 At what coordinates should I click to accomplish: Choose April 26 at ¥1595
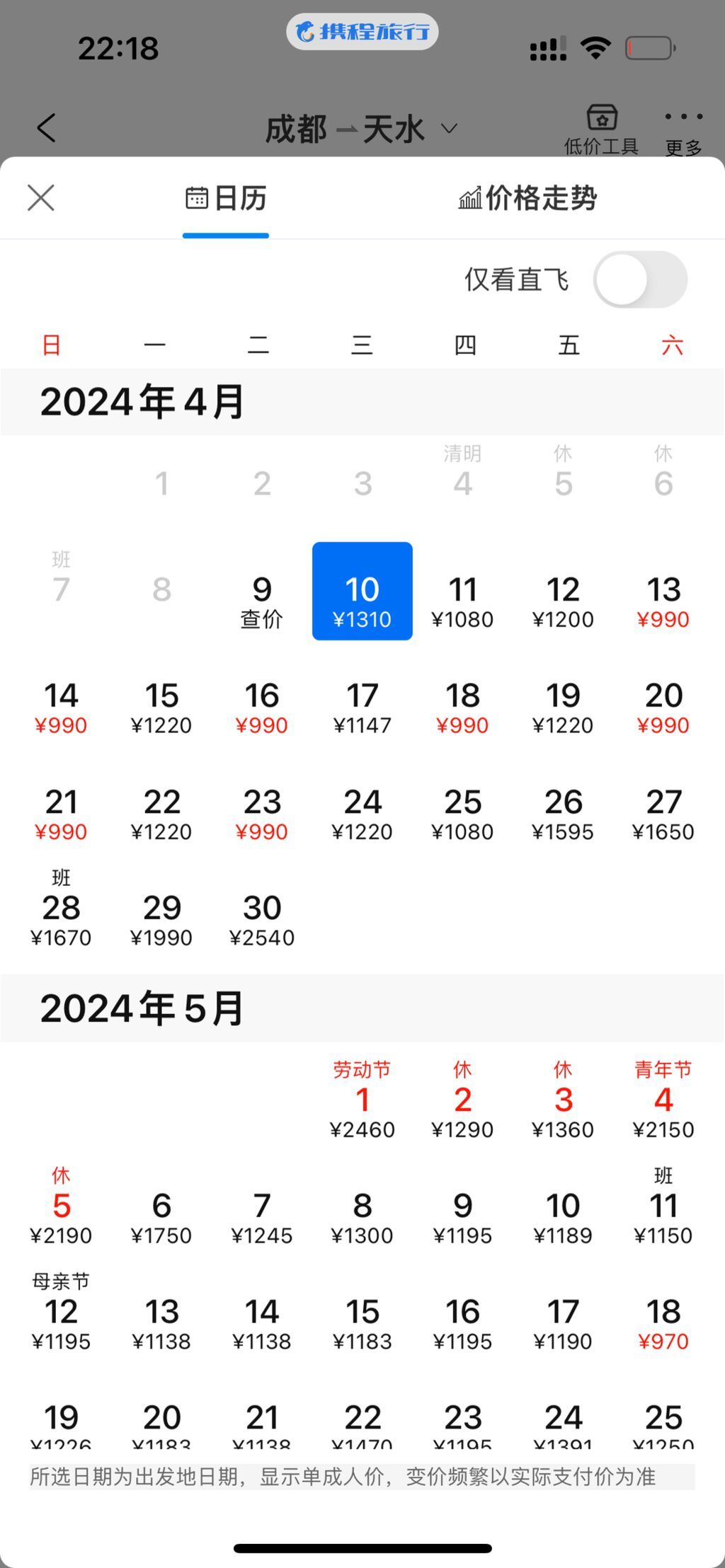tap(563, 814)
